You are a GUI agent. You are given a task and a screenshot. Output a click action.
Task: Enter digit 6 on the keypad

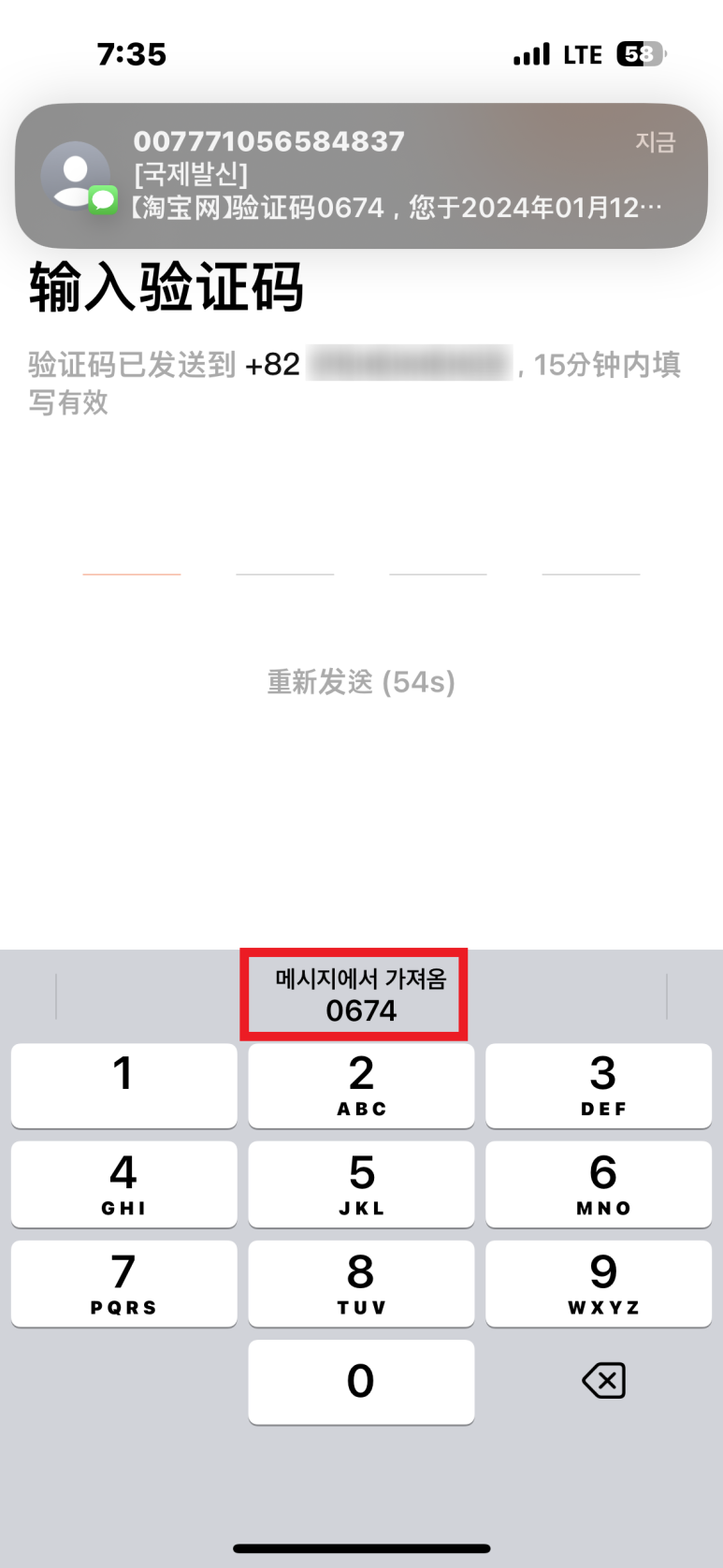[599, 1184]
